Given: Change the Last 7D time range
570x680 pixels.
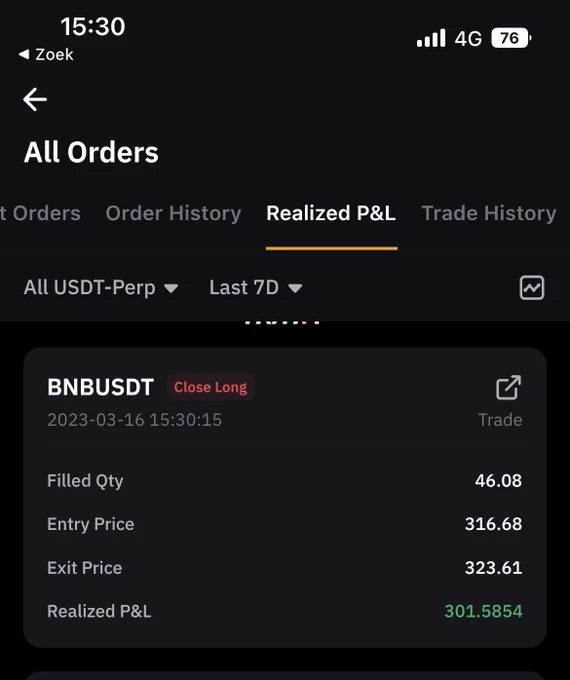Looking at the screenshot, I should point(256,288).
